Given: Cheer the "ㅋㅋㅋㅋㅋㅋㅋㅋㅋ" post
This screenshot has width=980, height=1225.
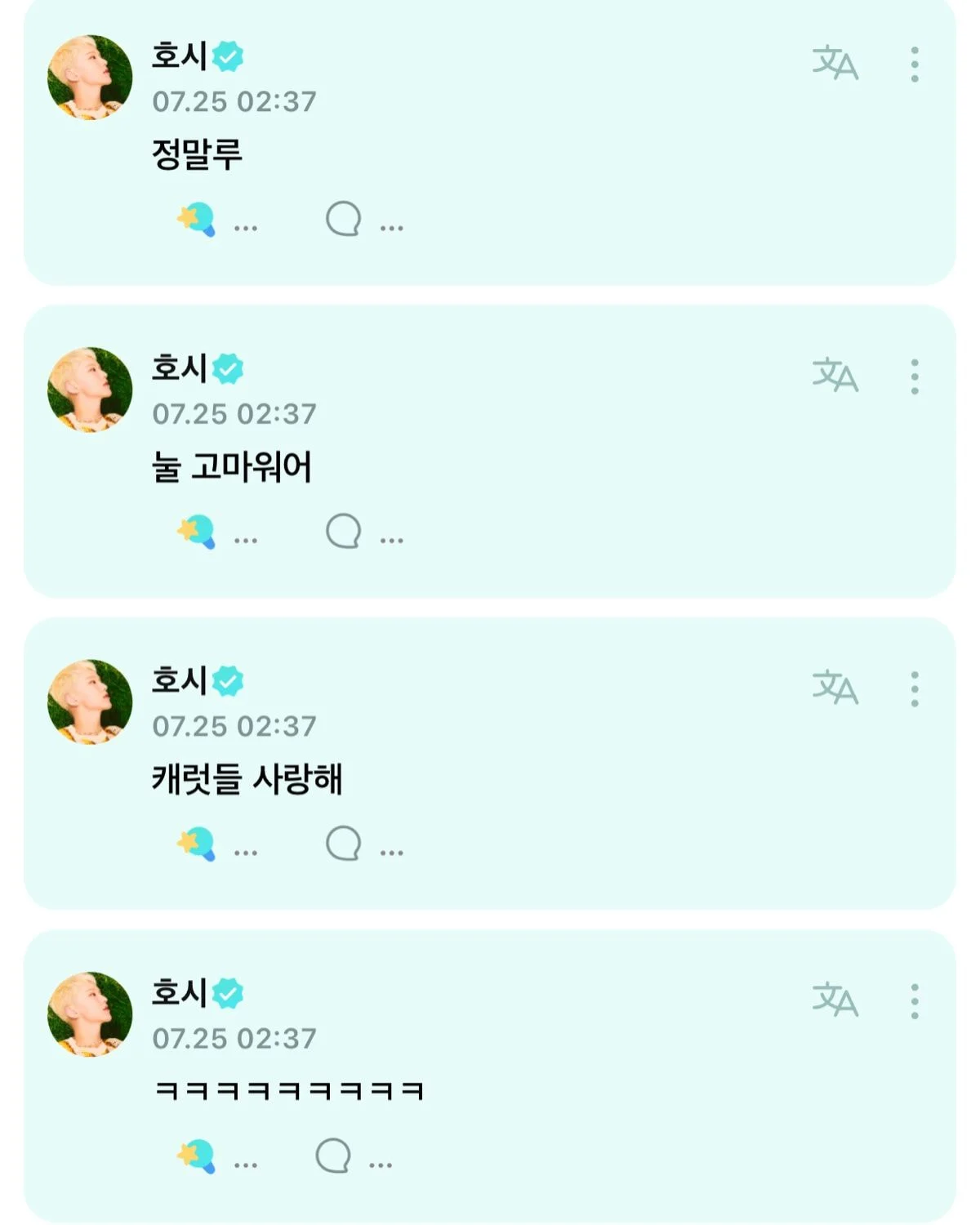Looking at the screenshot, I should tap(197, 1156).
